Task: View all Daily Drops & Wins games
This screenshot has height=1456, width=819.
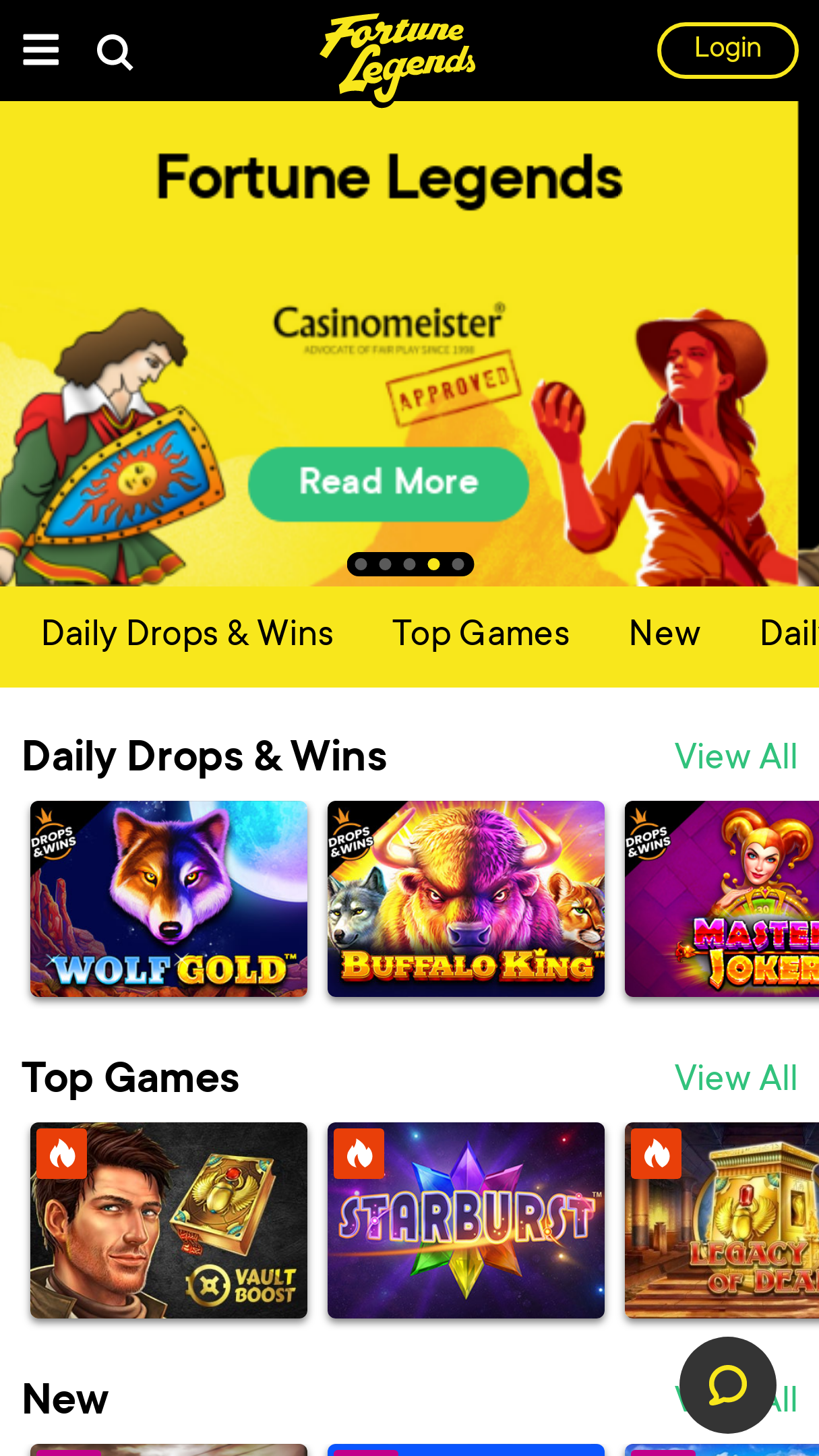Action: click(x=736, y=756)
